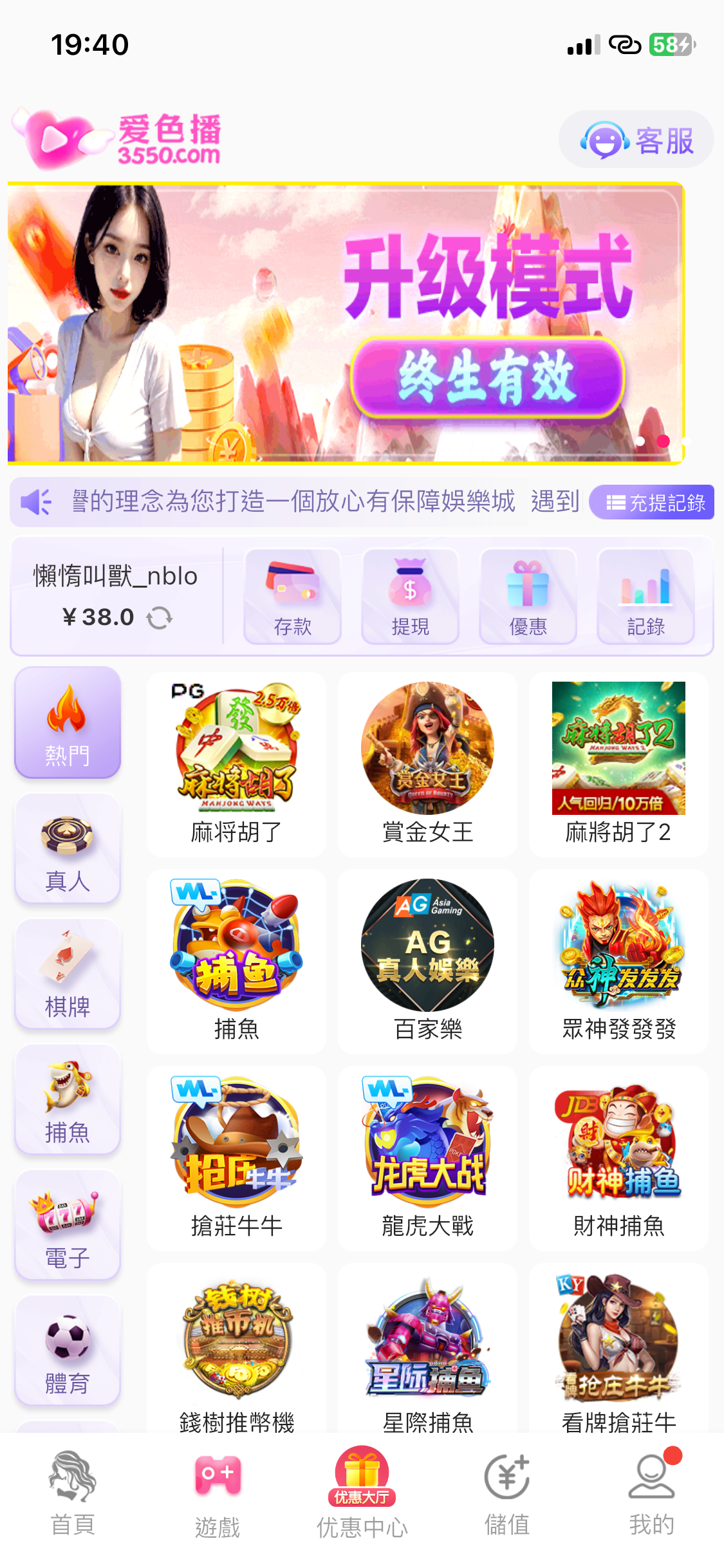This screenshot has height=1568, width=724.
Task: Select the 棋牌 category
Action: 68,974
